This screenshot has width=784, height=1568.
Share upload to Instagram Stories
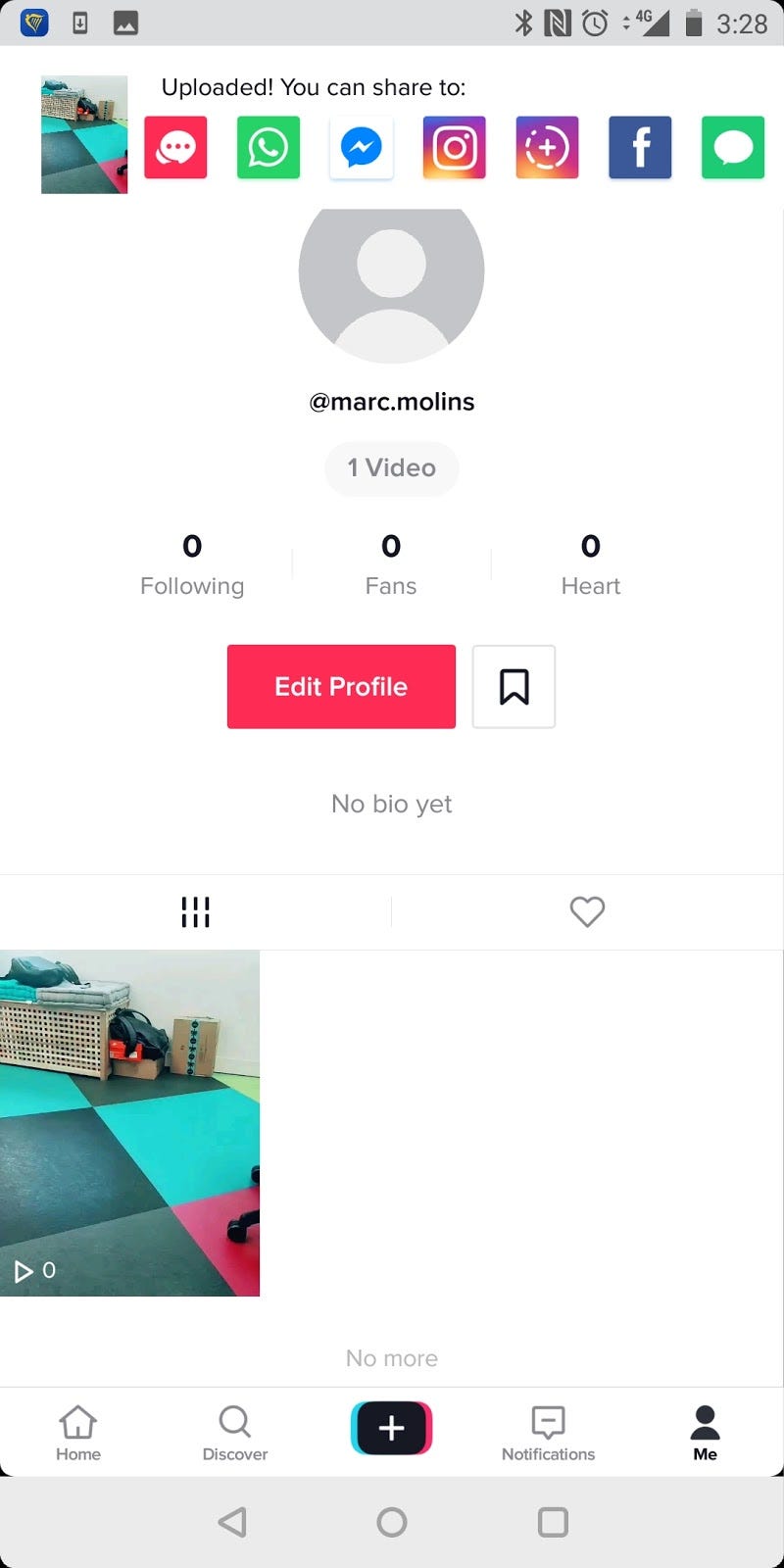547,147
